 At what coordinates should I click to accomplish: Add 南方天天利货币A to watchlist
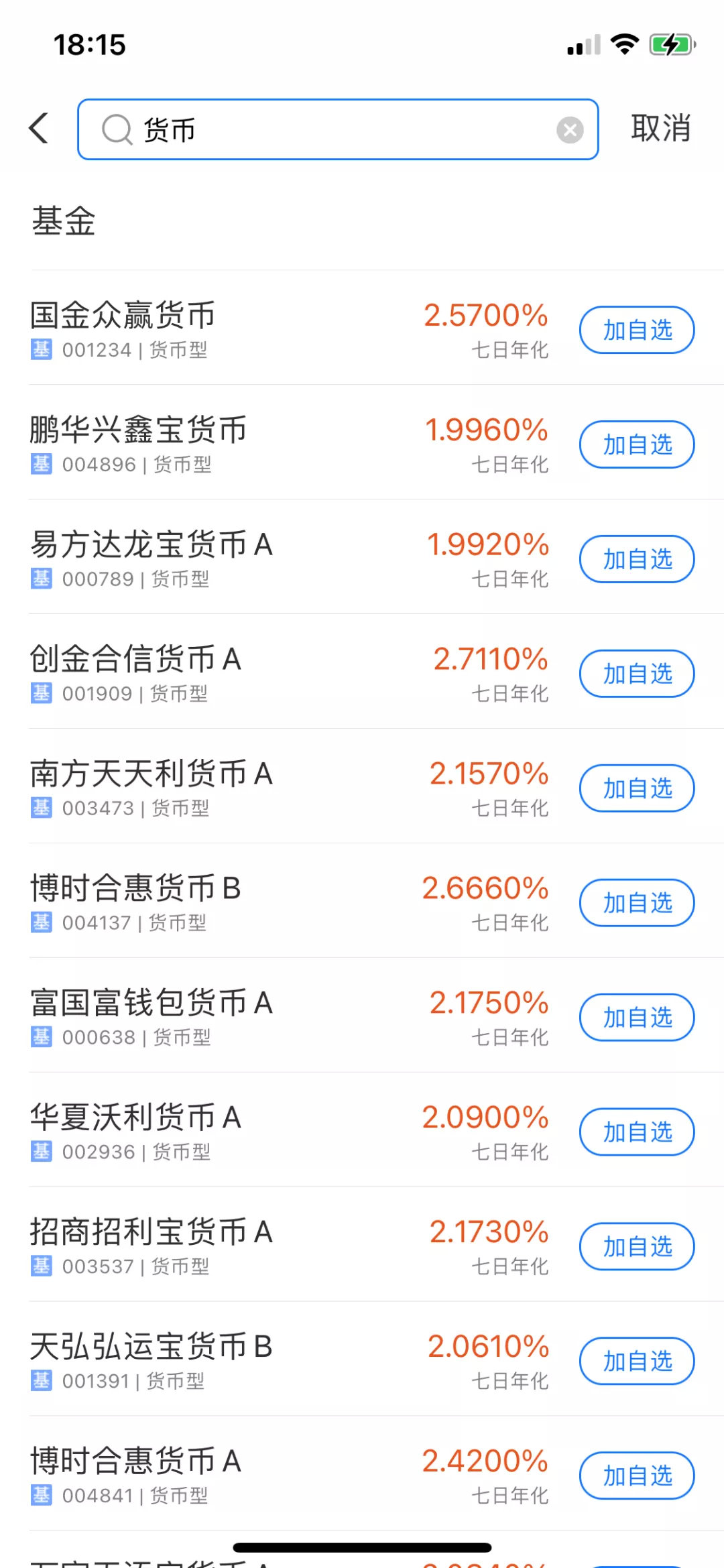click(636, 788)
